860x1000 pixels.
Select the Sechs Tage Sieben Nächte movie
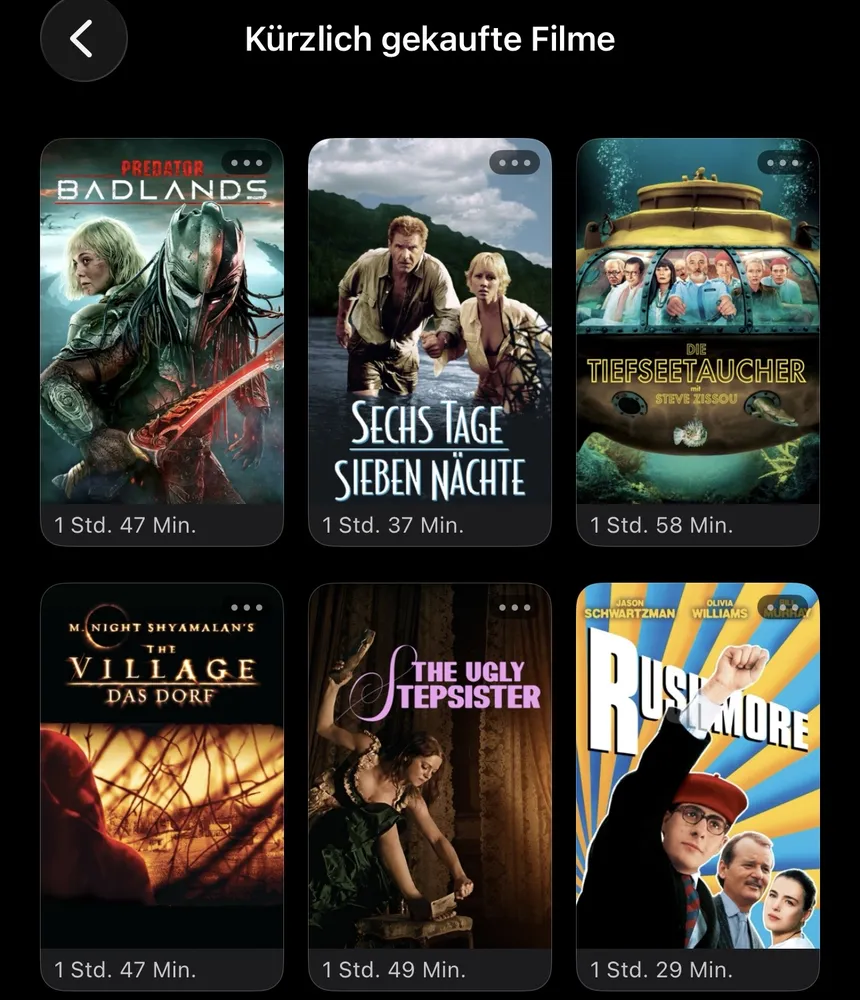click(x=429, y=330)
